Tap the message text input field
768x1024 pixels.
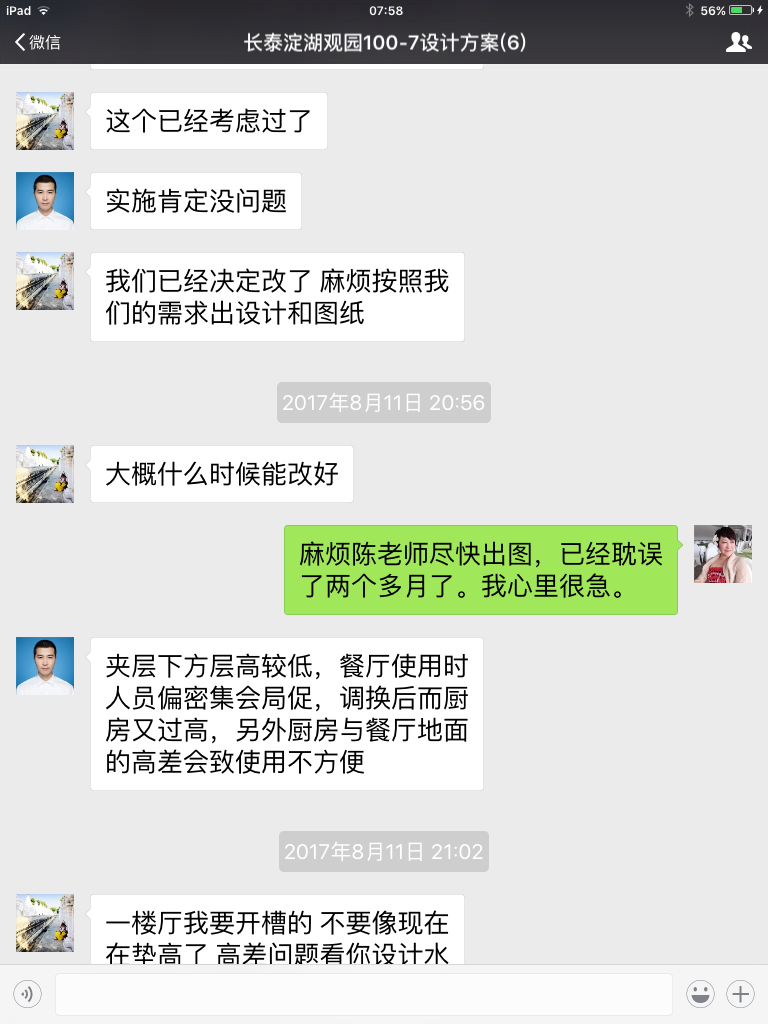tap(363, 994)
